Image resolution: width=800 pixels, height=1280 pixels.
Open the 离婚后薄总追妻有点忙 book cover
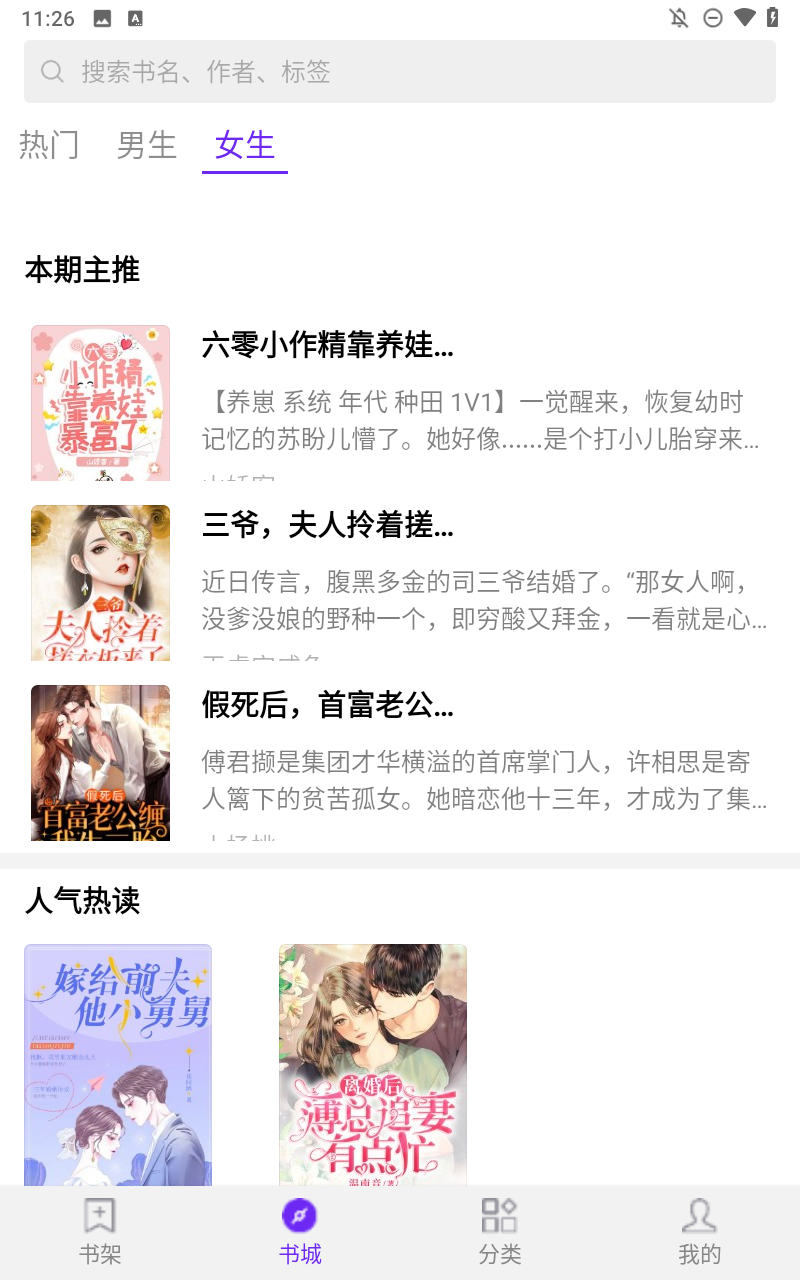373,1064
